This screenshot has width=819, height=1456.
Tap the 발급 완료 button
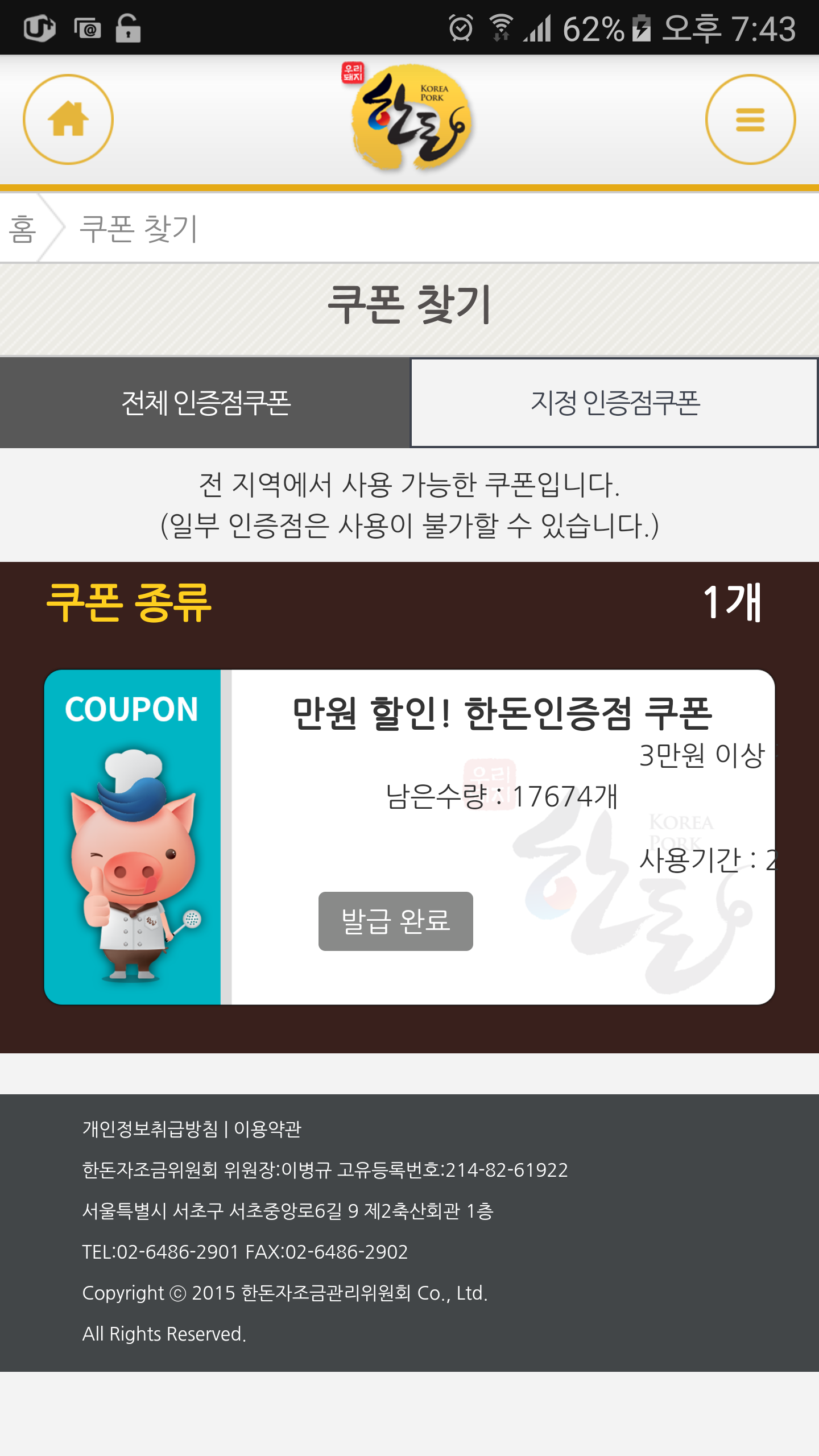pyautogui.click(x=395, y=921)
